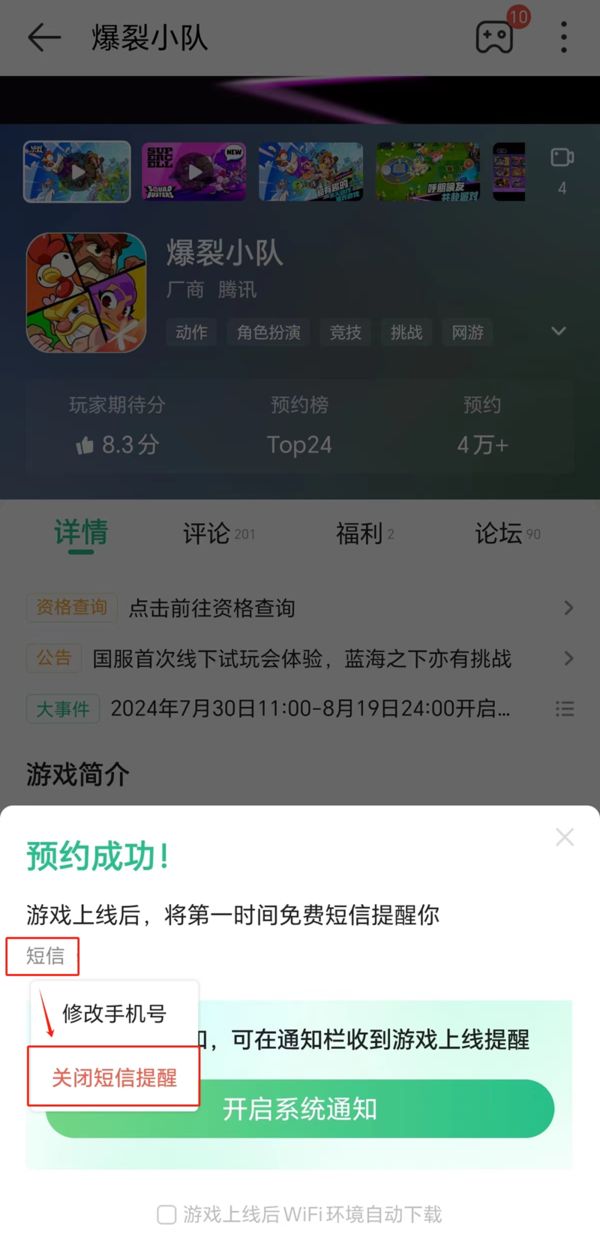Viewport: 600px width, 1250px height.
Task: Choose 修改手机号 from the popup
Action: (x=114, y=1013)
